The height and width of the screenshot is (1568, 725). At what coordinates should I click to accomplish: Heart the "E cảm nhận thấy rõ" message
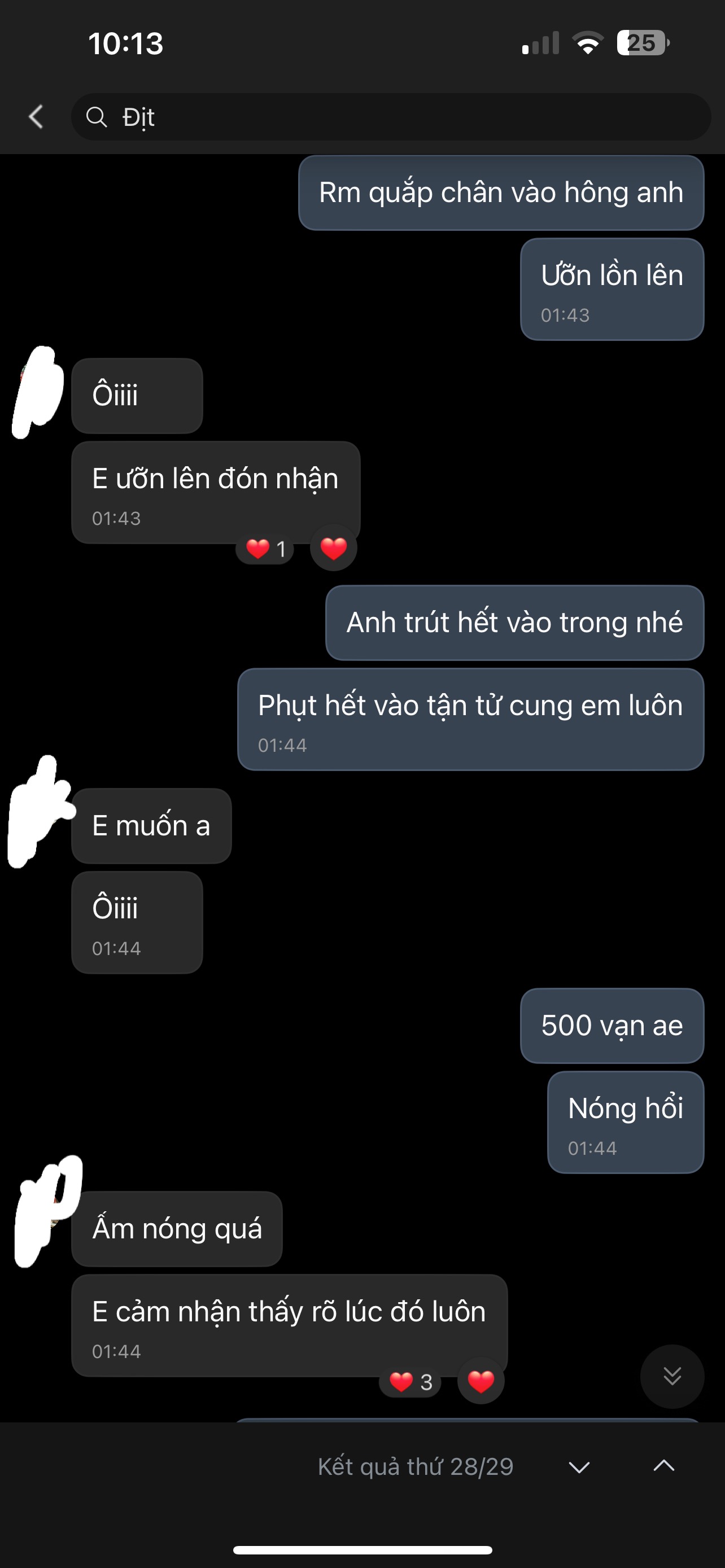481,1381
